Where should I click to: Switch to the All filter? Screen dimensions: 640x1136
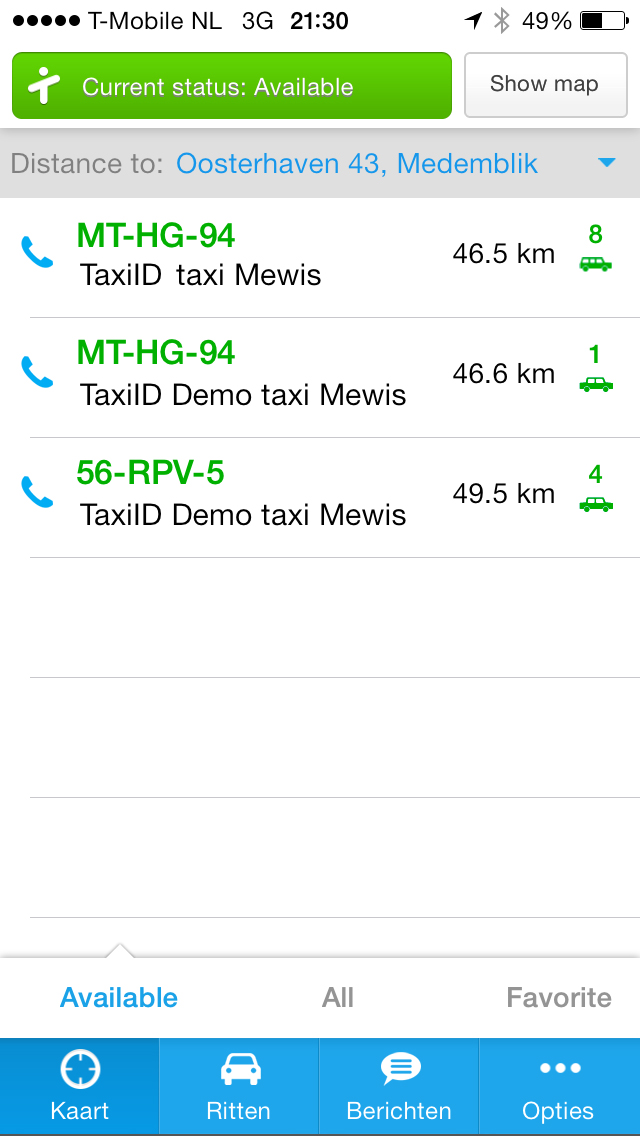click(x=338, y=998)
